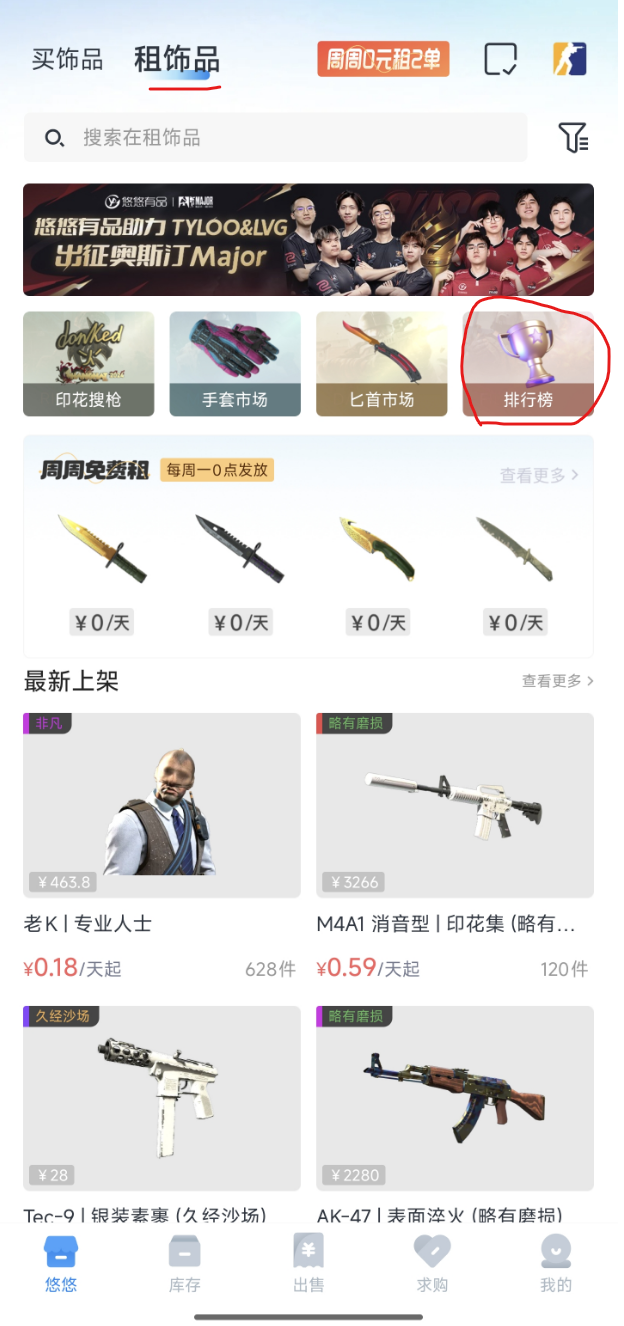Screen dimensions: 624x1326
Task: Tap the 搜索在租饰品 search box
Action: tap(275, 138)
